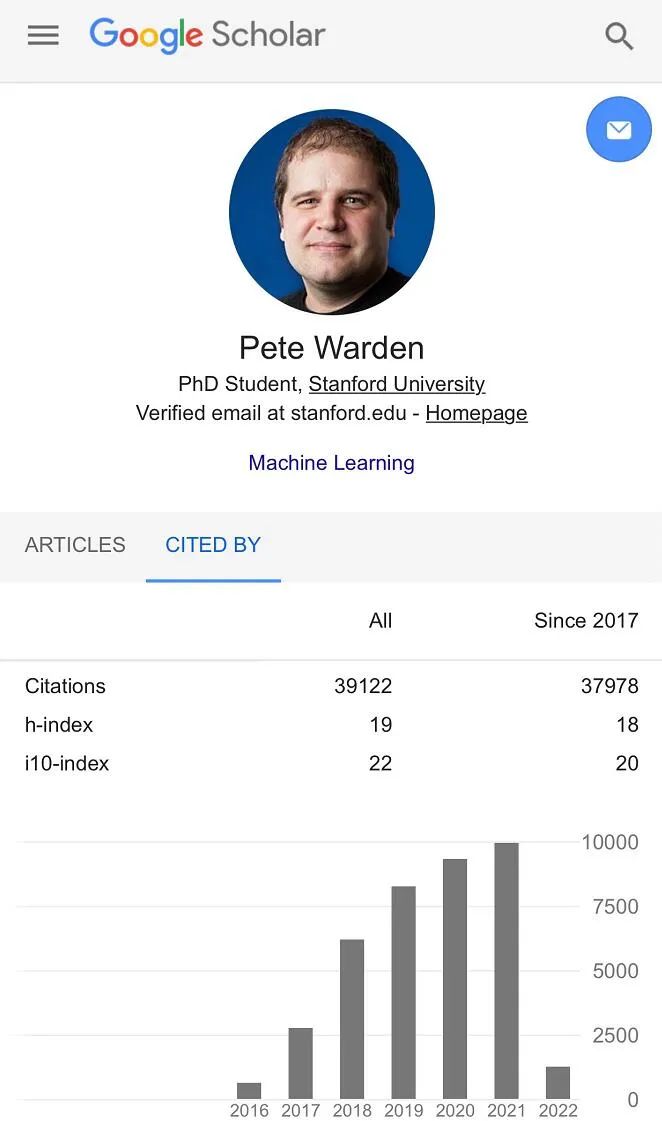
Task: Visit the Homepage link
Action: [476, 413]
